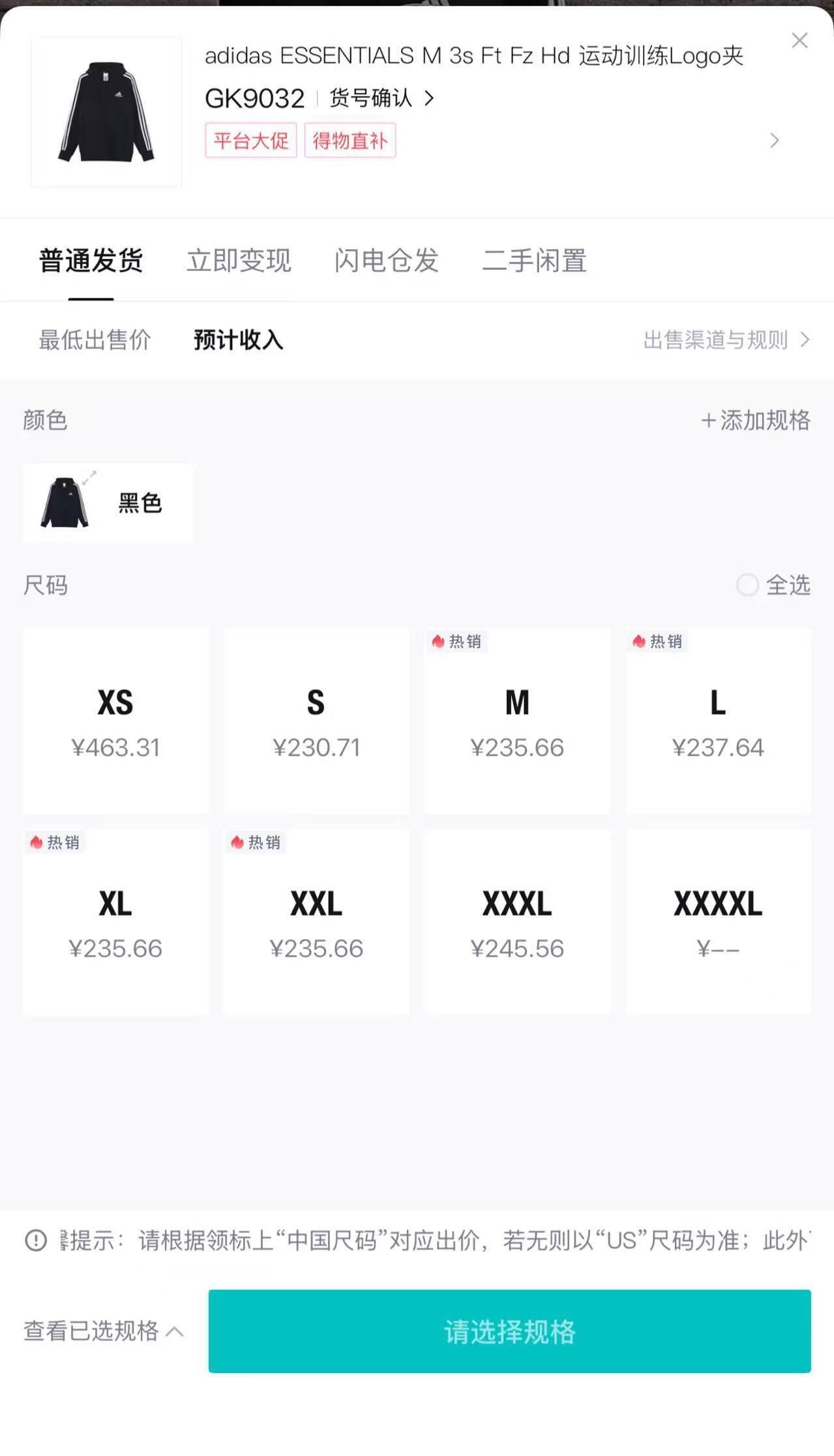Viewport: 834px width, 1456px height.
Task: Switch to the 闪电仓发 tab
Action: pos(387,261)
